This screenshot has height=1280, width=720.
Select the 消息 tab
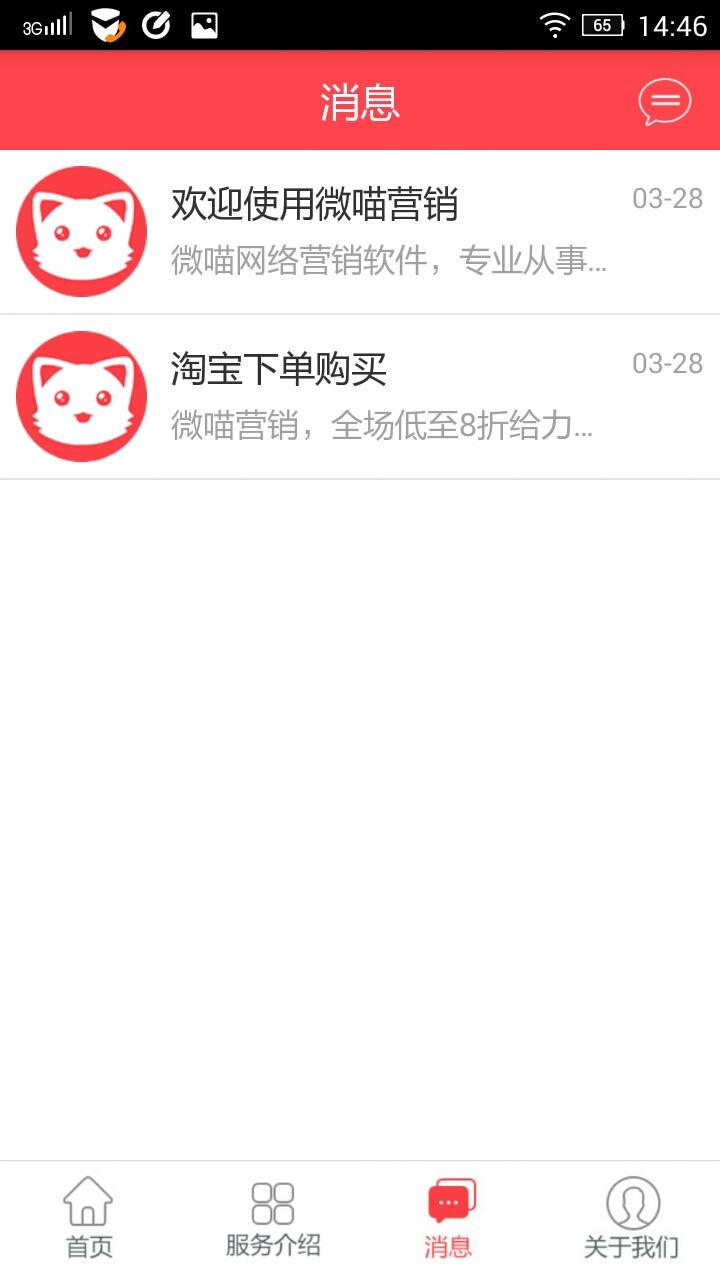449,1217
